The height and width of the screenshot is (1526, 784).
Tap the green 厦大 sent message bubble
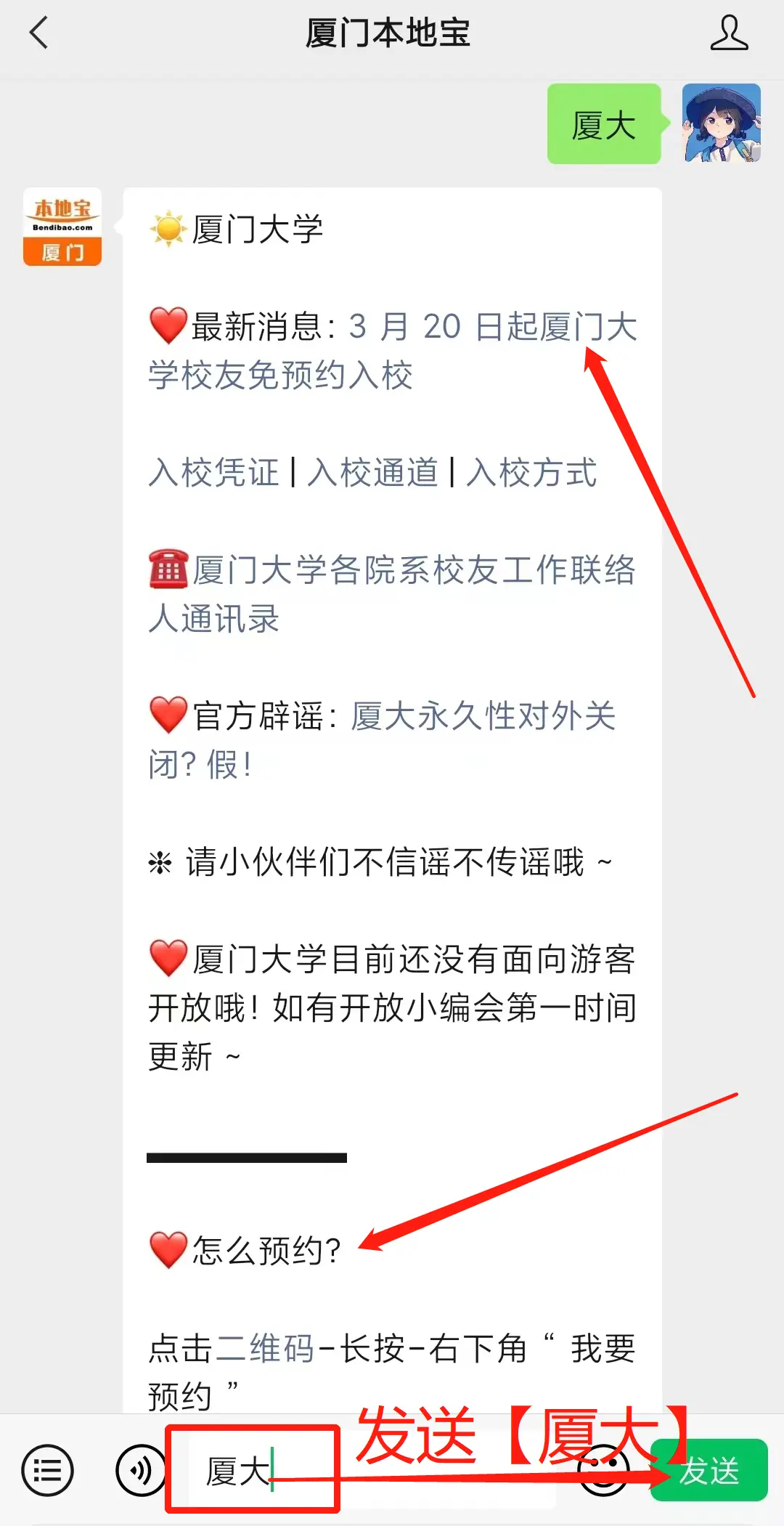(603, 123)
